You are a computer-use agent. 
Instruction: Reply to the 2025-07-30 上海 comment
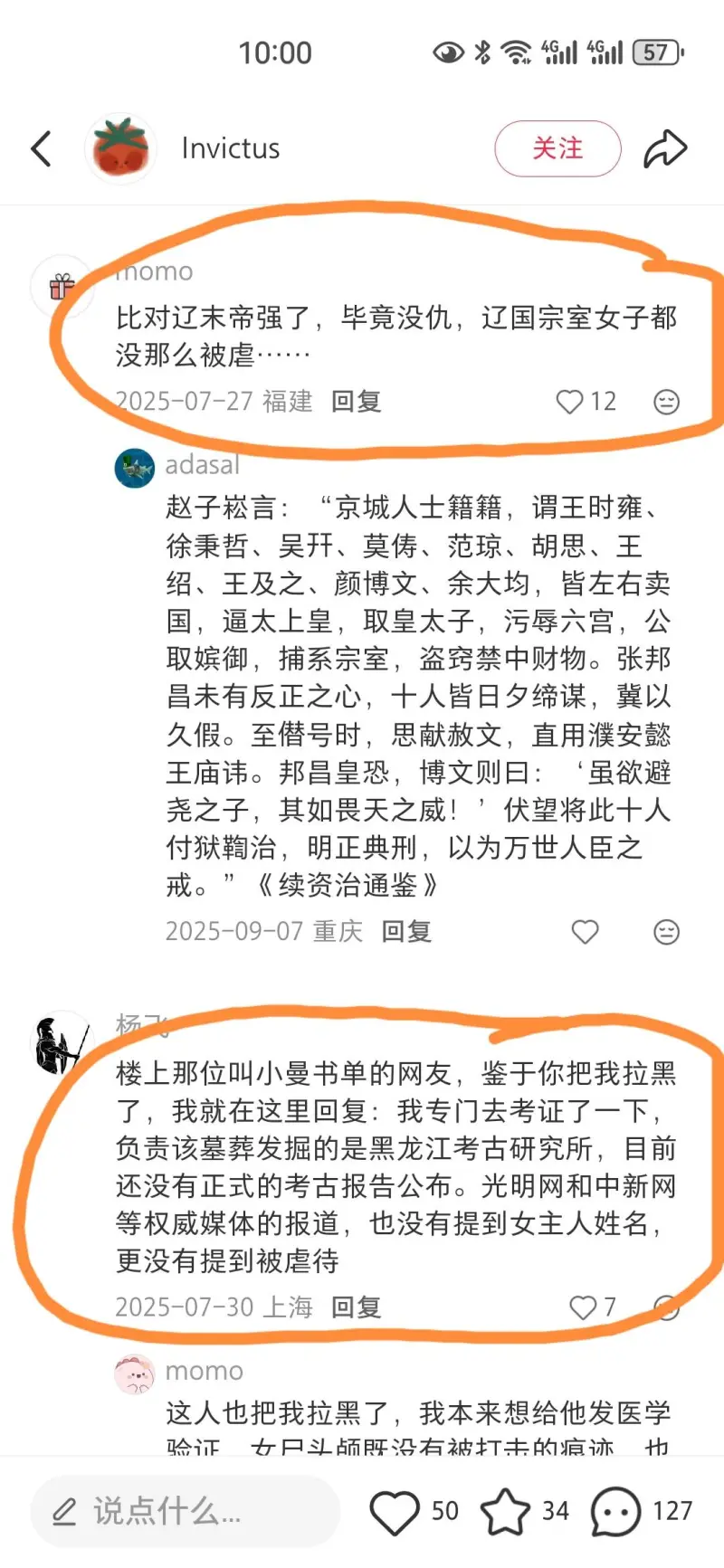tap(356, 1307)
